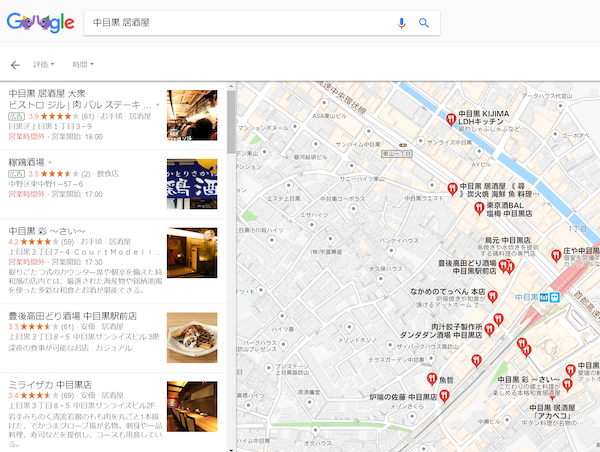Tap the 肉汁餃子製作所 ダンダダン酒場 pin
This screenshot has height=452, width=600.
tap(491, 331)
